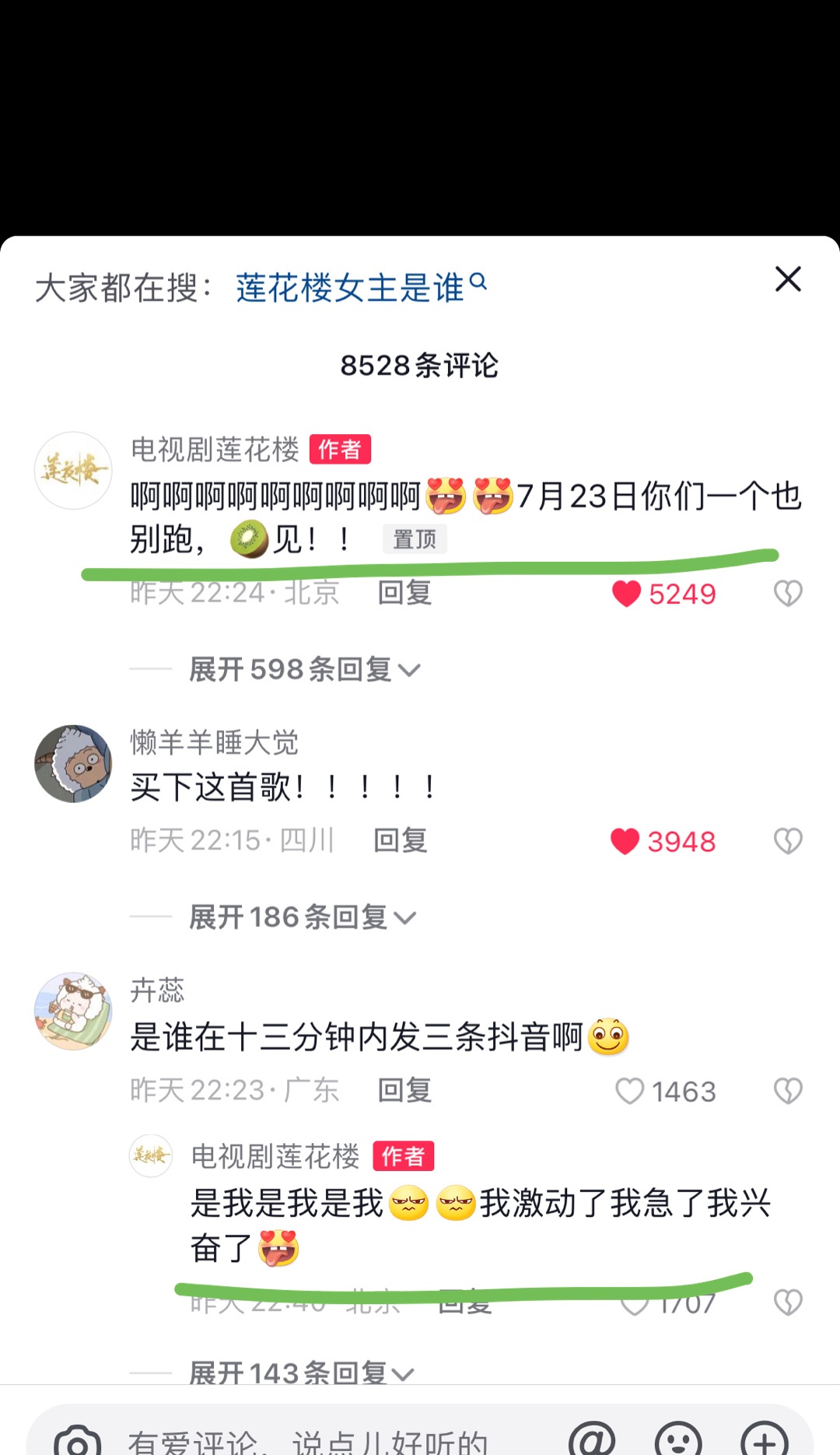Search 莲花楼女主是谁 suggestion

click(x=361, y=287)
